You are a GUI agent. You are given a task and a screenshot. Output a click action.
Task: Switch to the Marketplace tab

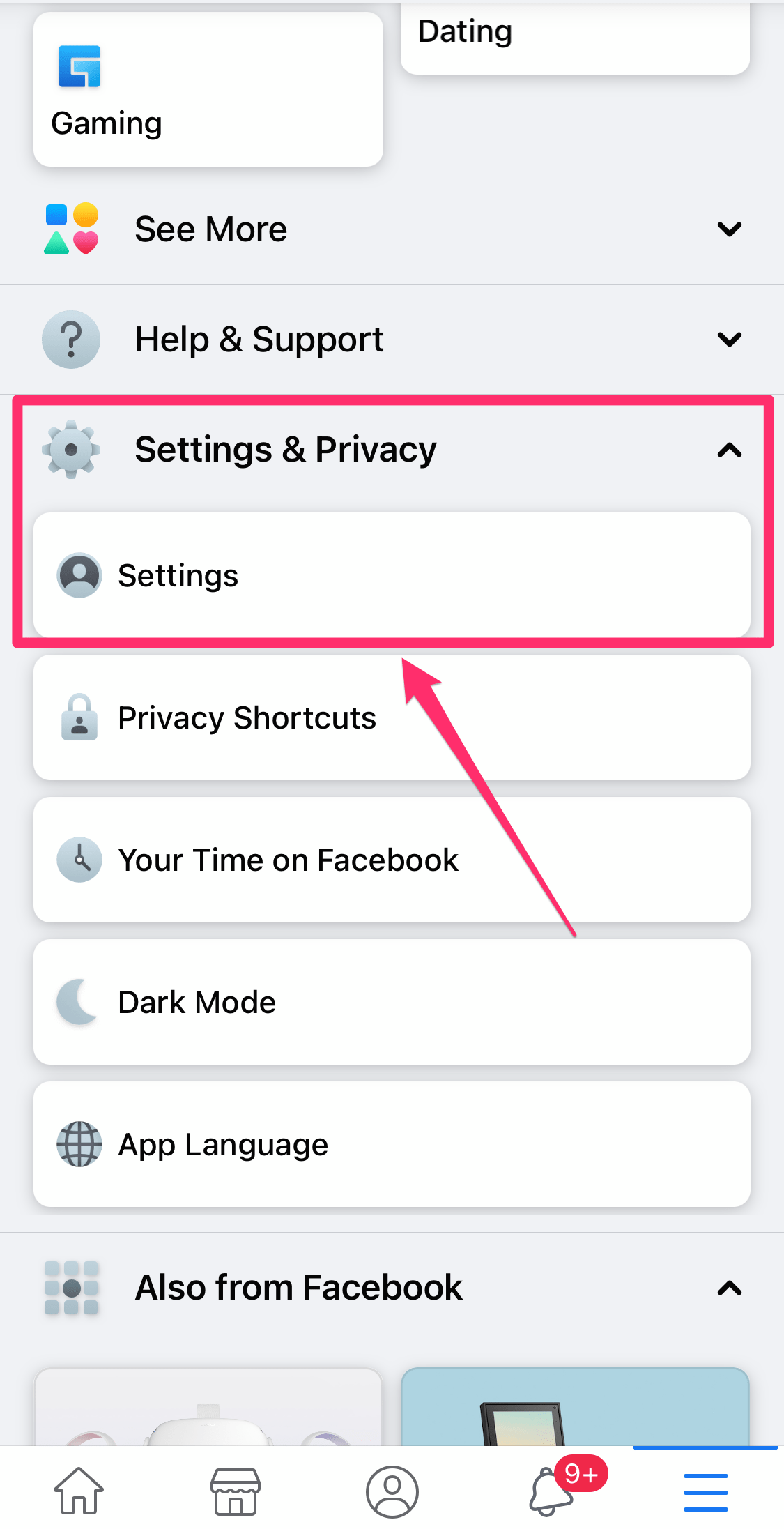click(x=236, y=1491)
